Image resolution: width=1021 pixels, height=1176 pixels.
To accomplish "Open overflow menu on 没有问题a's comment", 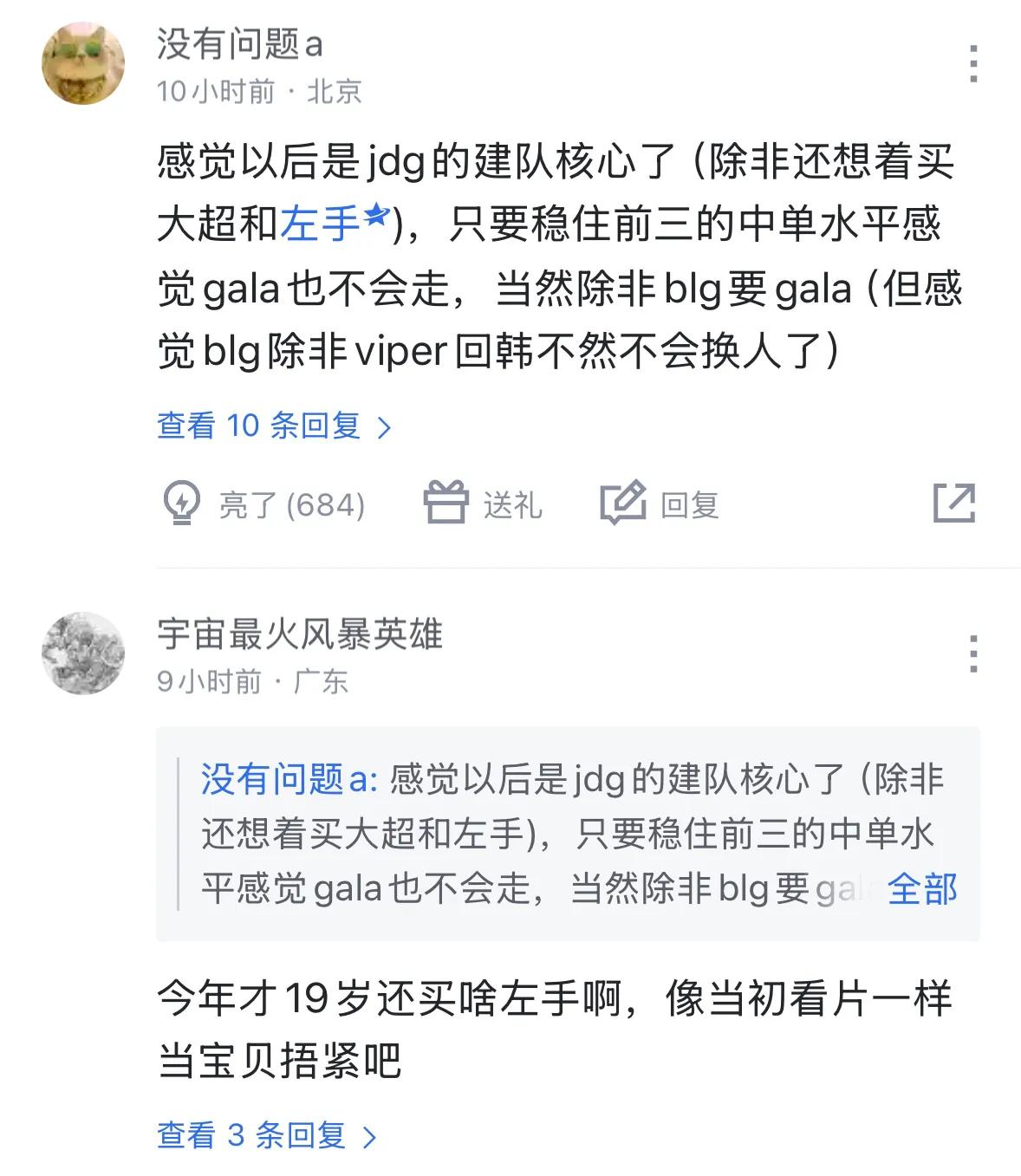I will pyautogui.click(x=973, y=64).
